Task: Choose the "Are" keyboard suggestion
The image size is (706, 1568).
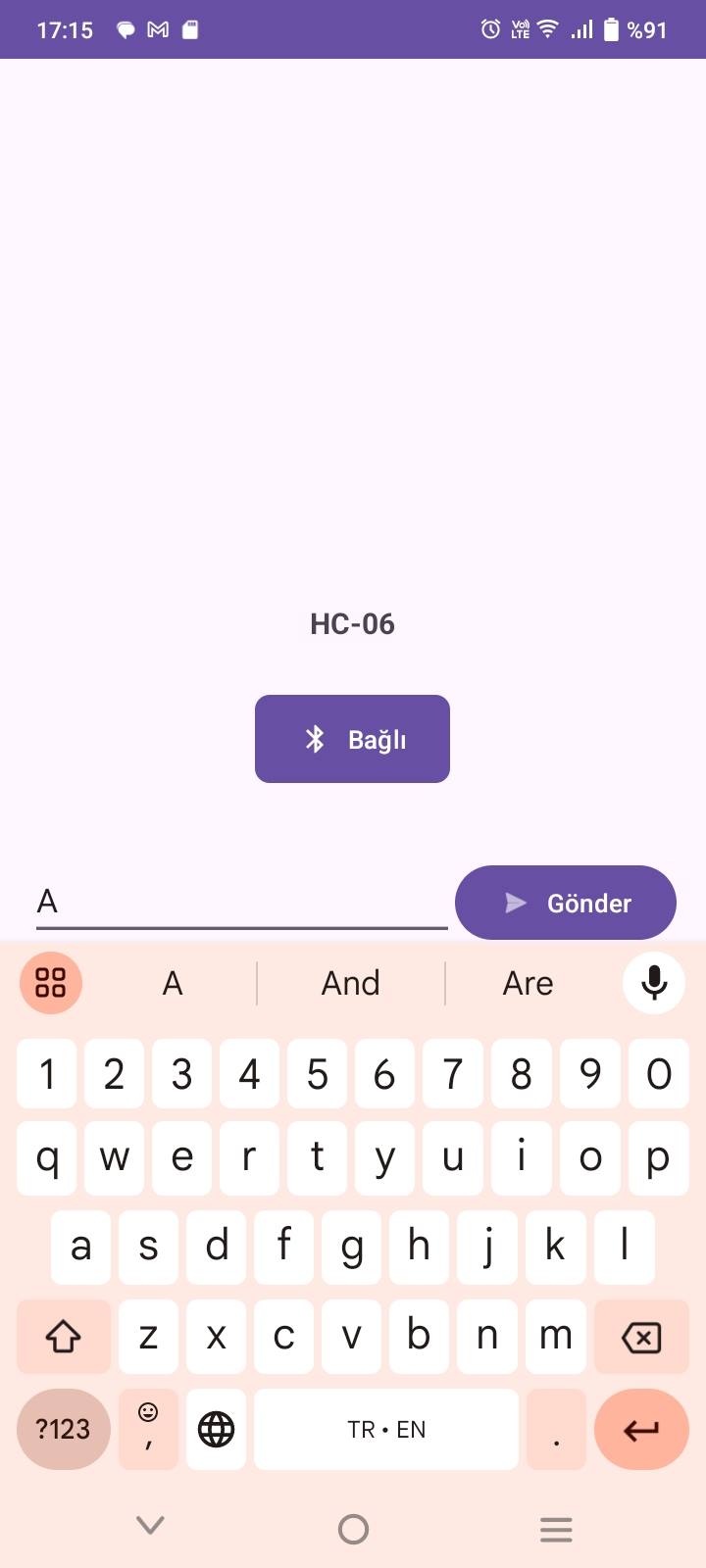Action: (529, 983)
